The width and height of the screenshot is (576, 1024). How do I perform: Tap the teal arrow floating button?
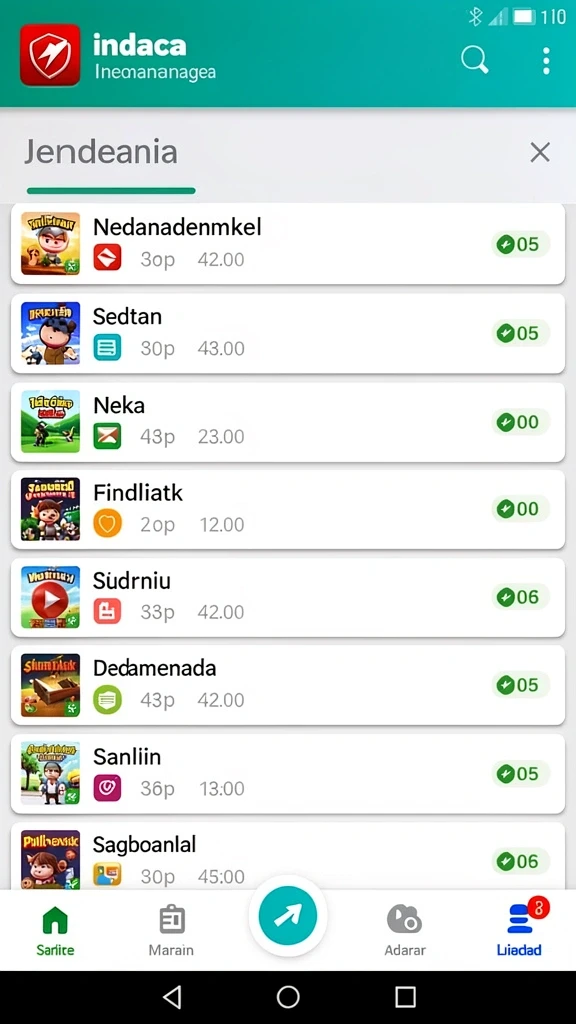[288, 916]
